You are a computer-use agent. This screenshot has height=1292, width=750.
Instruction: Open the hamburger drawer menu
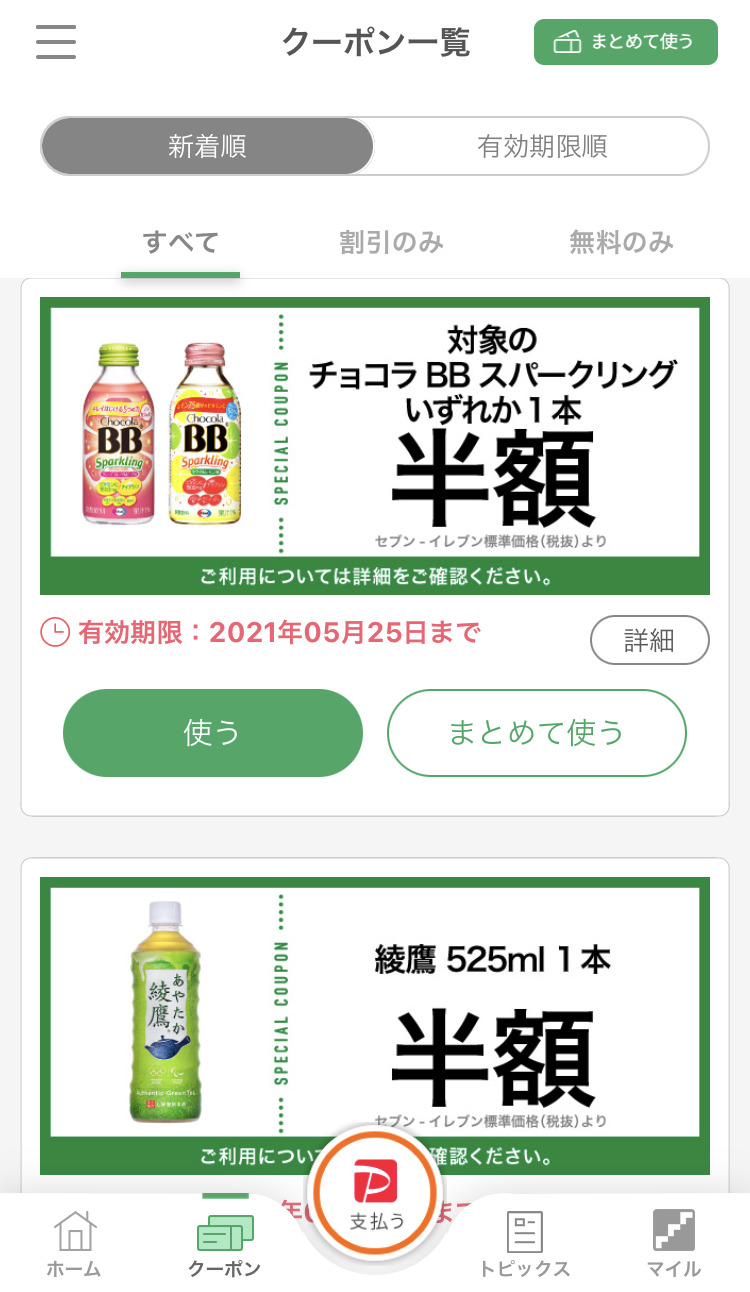[x=56, y=42]
